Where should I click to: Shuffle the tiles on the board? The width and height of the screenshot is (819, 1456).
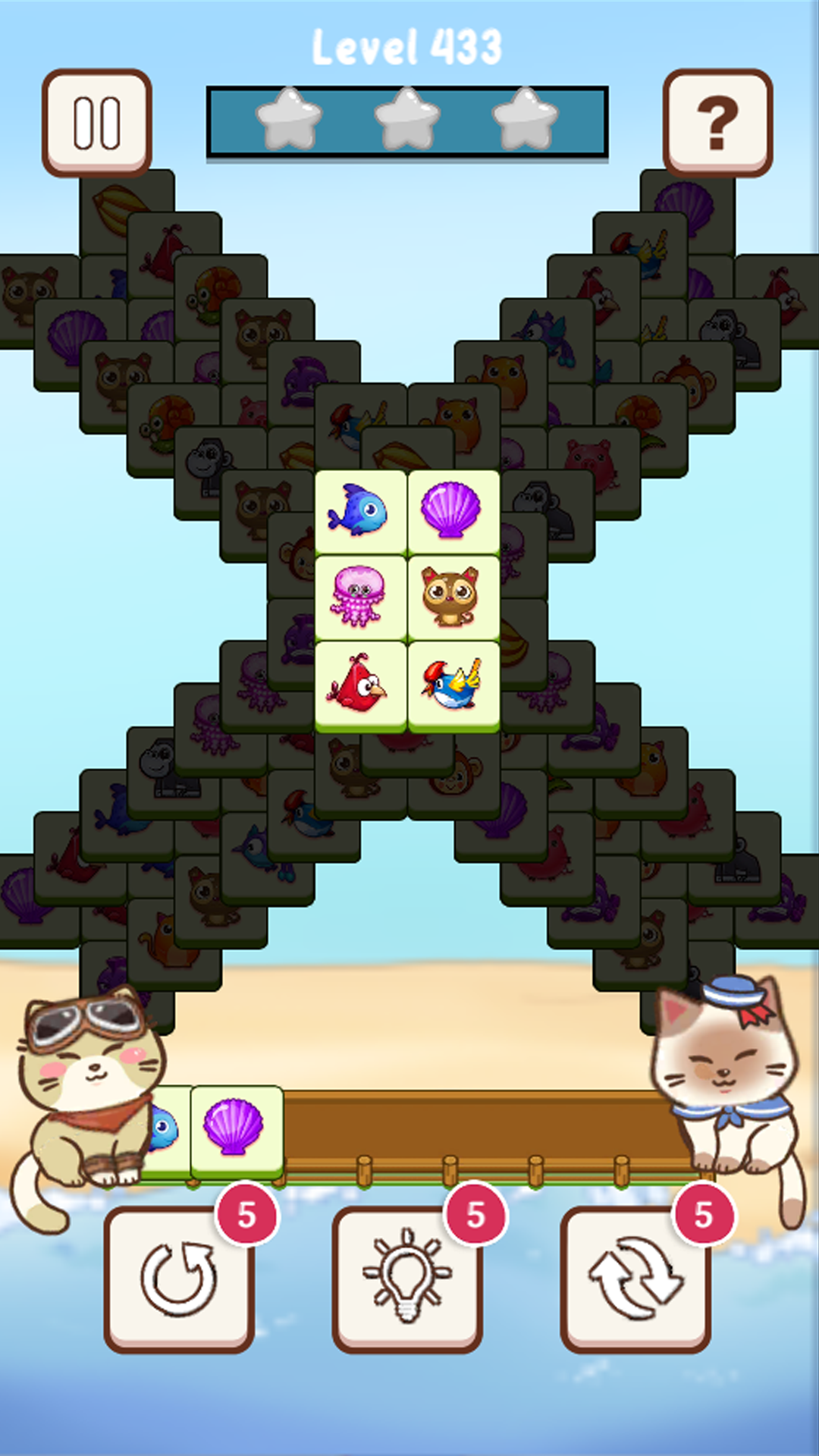tap(635, 1279)
